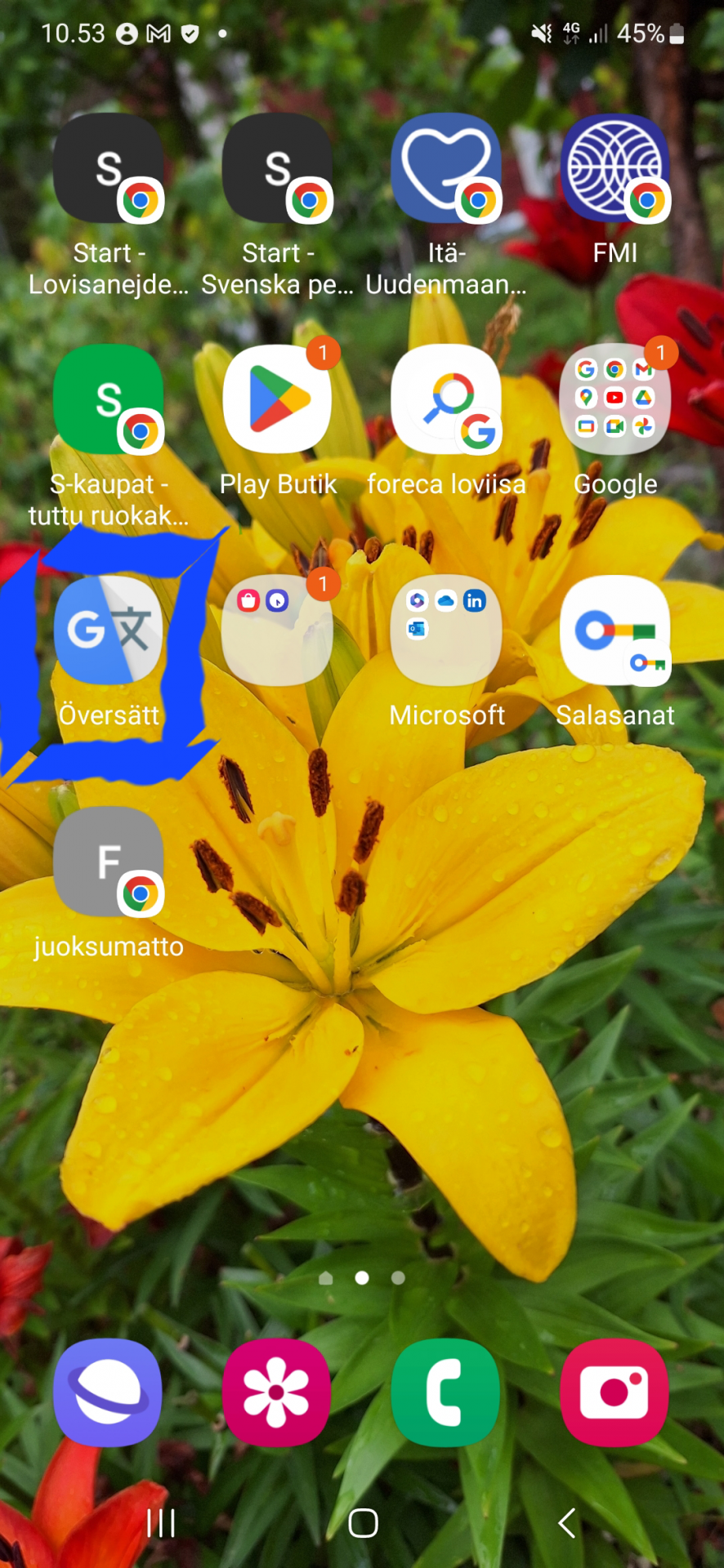Image resolution: width=724 pixels, height=1568 pixels.
Task: Open the Översätt translate app
Action: click(x=109, y=630)
